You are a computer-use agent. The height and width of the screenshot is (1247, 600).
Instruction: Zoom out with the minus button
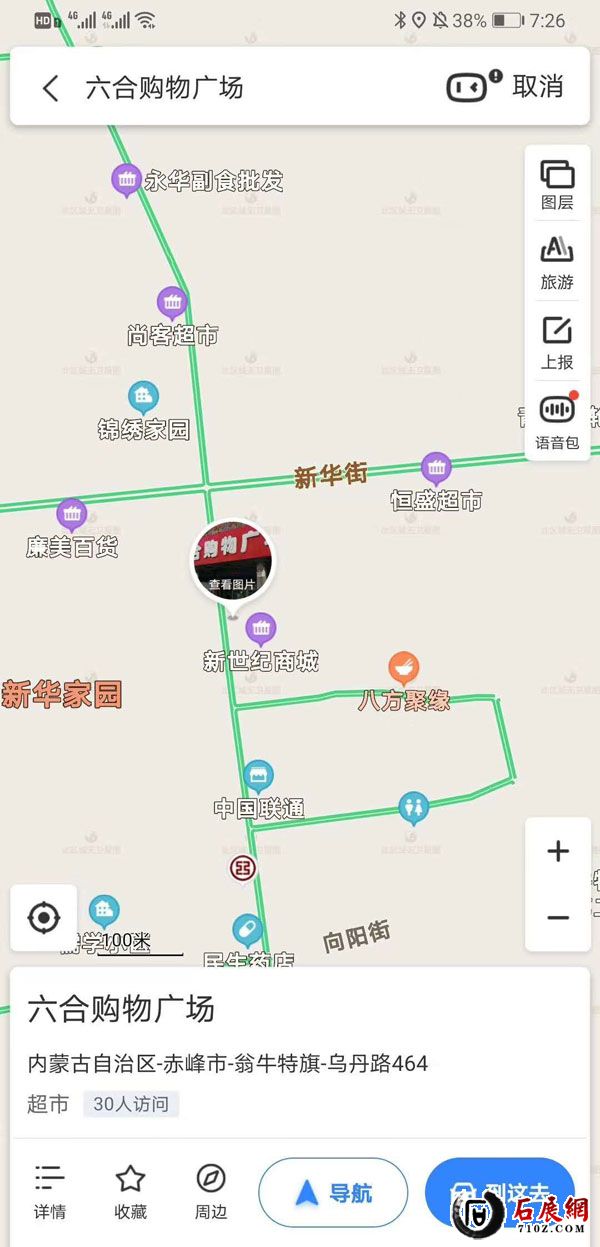click(558, 918)
